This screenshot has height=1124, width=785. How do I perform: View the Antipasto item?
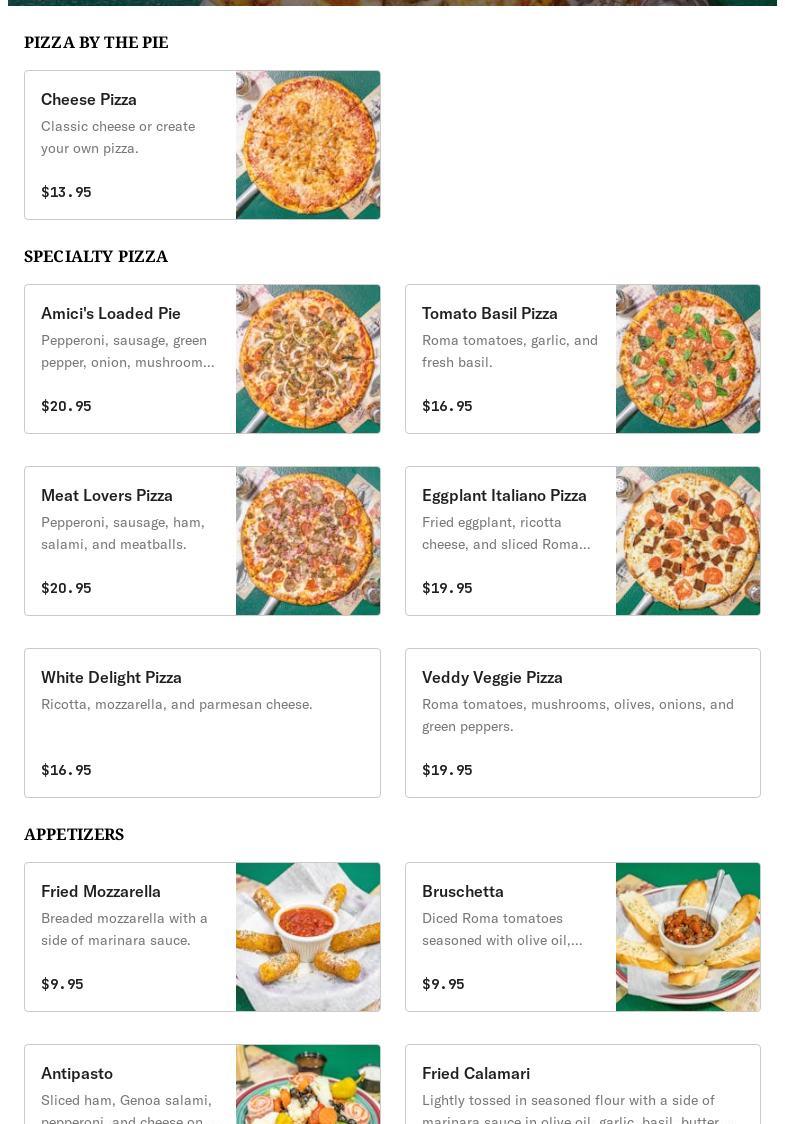(202, 1085)
